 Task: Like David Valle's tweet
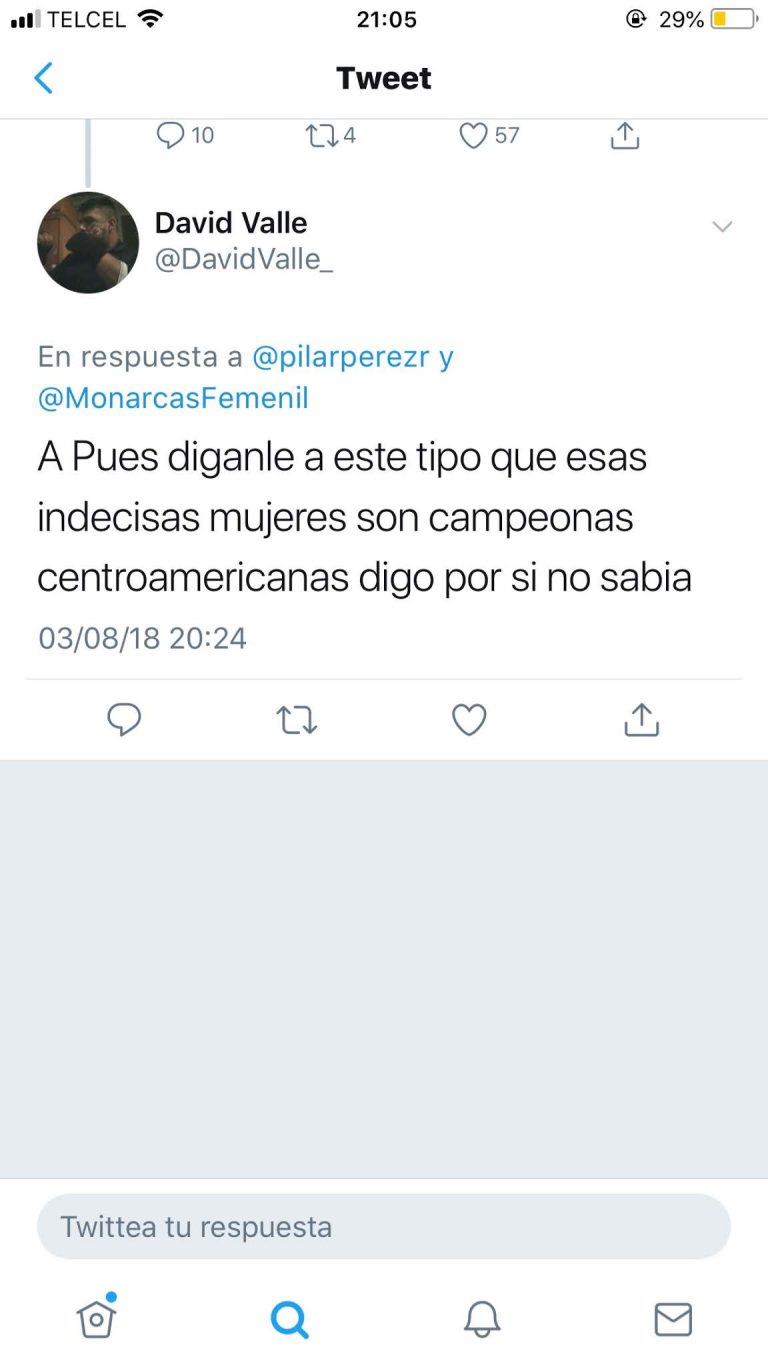(x=469, y=720)
